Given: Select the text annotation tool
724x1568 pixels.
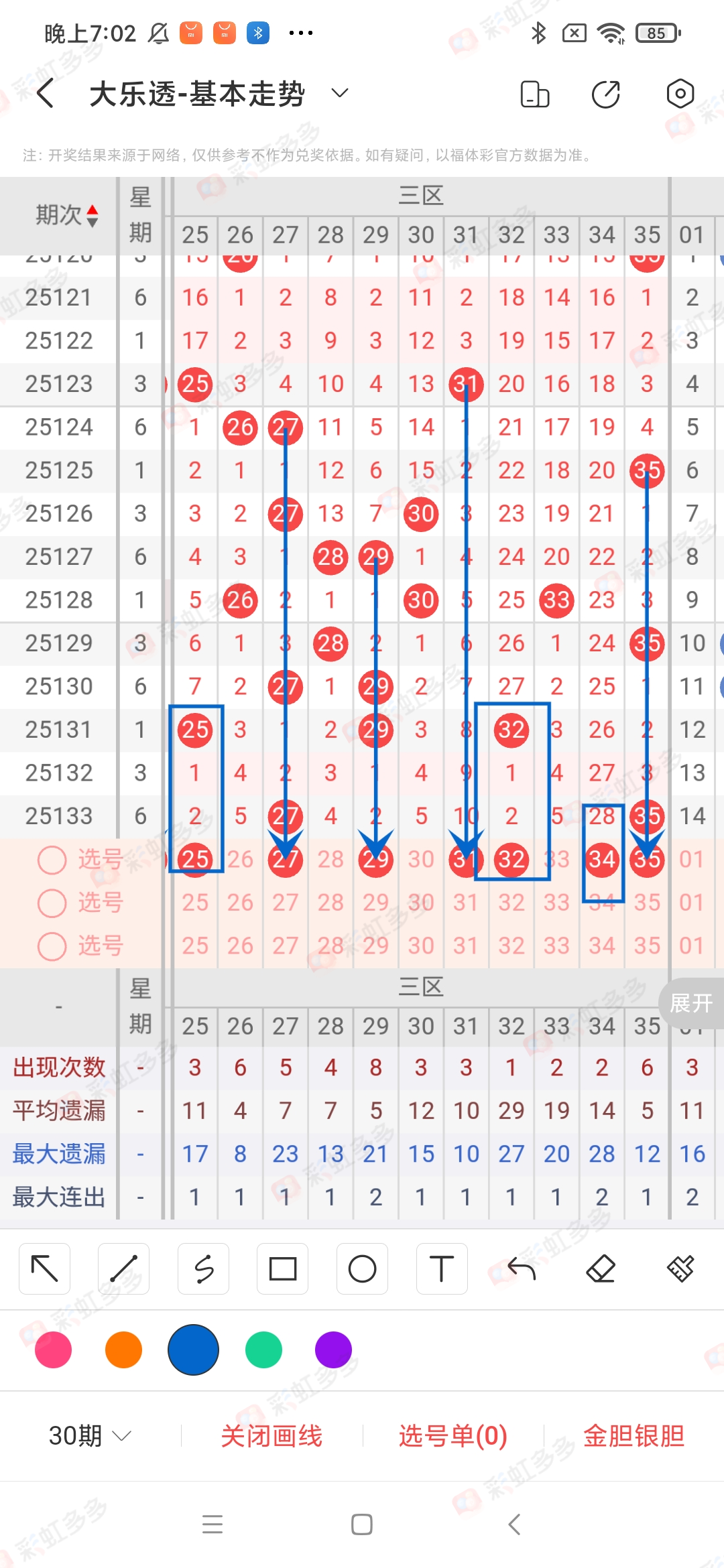Looking at the screenshot, I should (441, 1268).
